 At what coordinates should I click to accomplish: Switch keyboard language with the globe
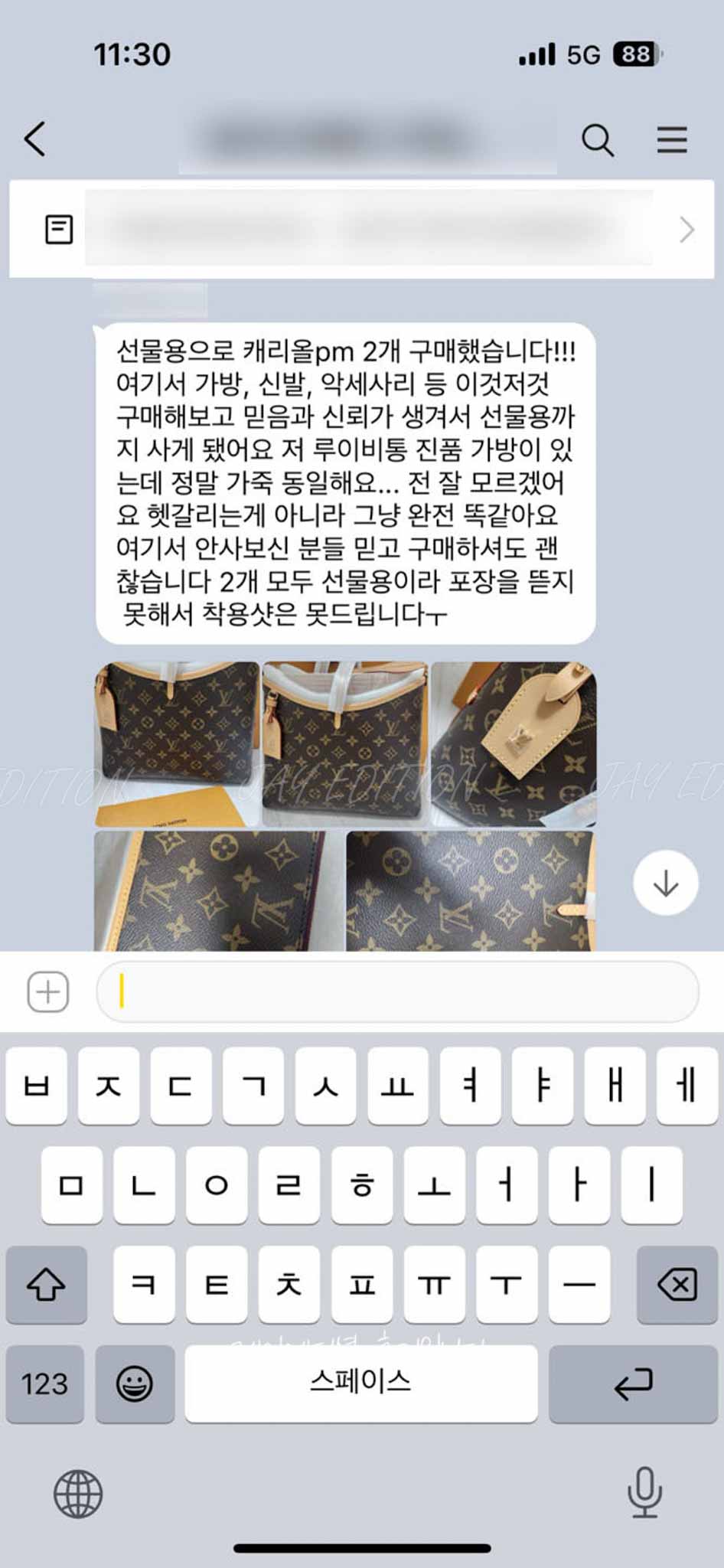[x=78, y=1493]
